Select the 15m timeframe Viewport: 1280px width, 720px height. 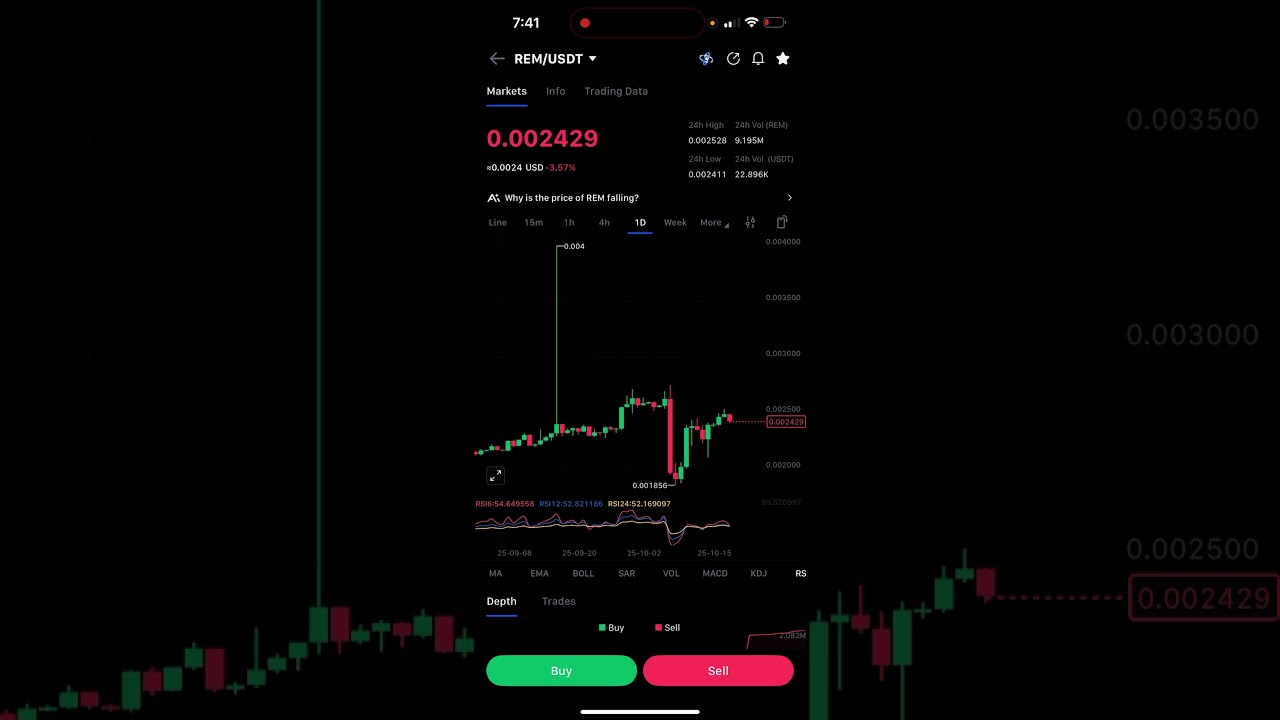pyautogui.click(x=533, y=222)
